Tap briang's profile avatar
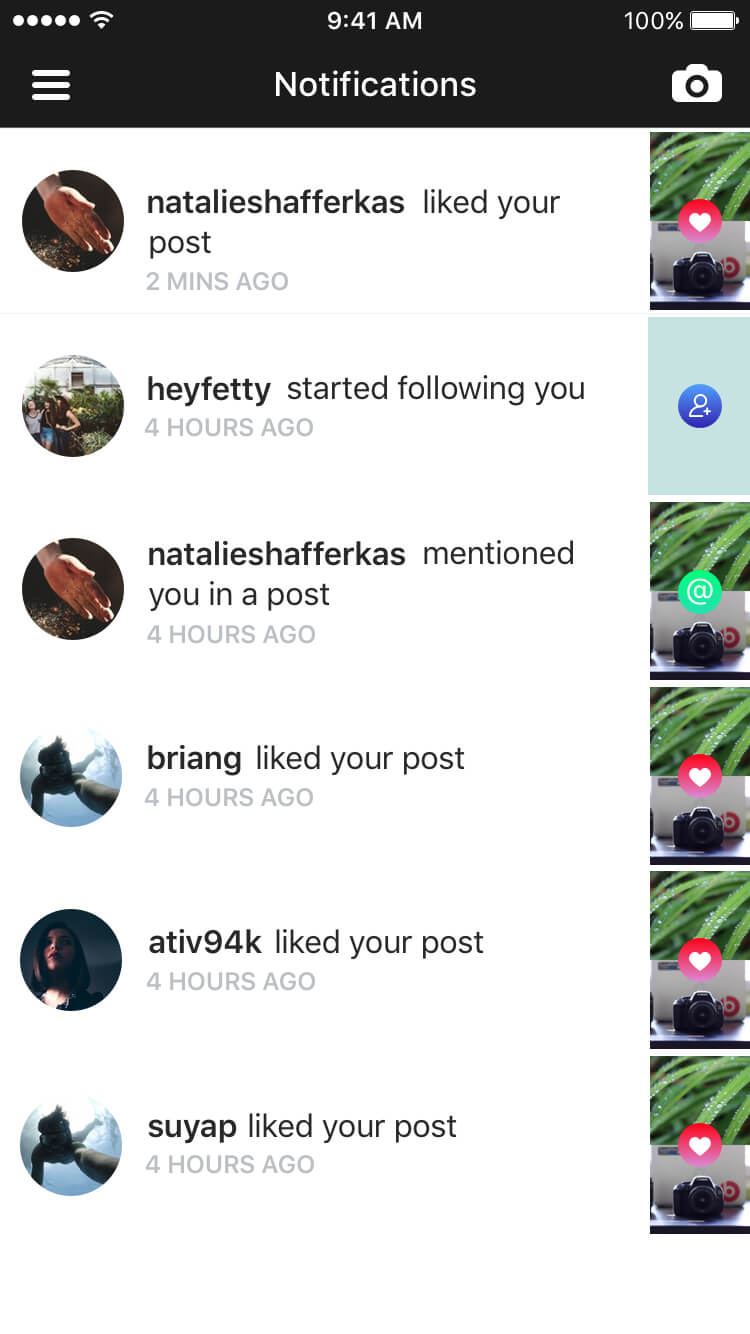This screenshot has width=750, height=1334. tap(71, 776)
